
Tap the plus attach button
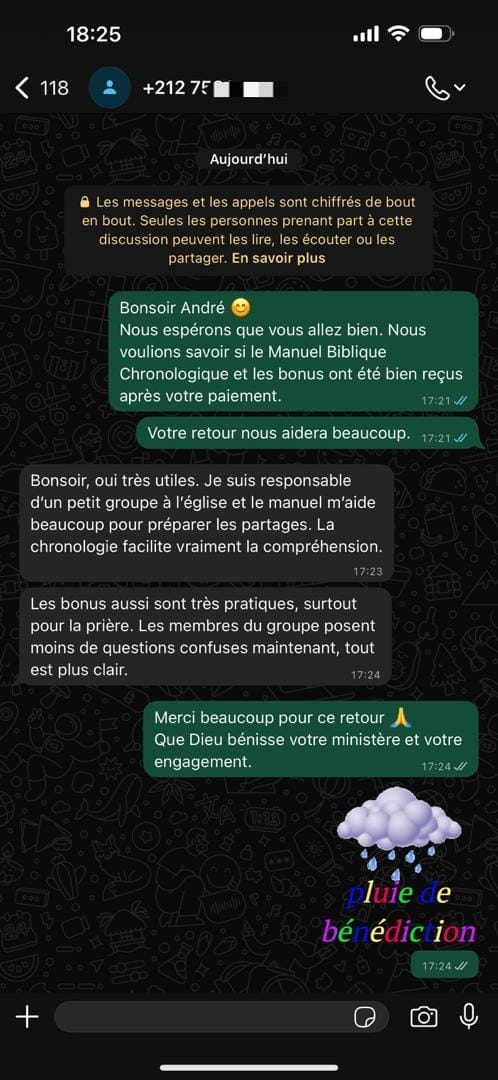pos(27,1017)
